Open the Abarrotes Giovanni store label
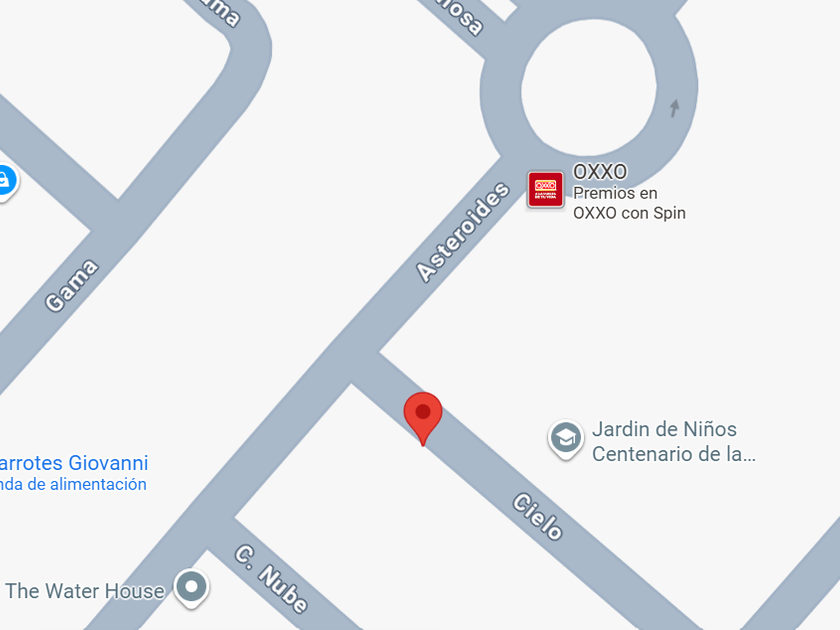Image resolution: width=840 pixels, height=630 pixels. click(x=74, y=464)
